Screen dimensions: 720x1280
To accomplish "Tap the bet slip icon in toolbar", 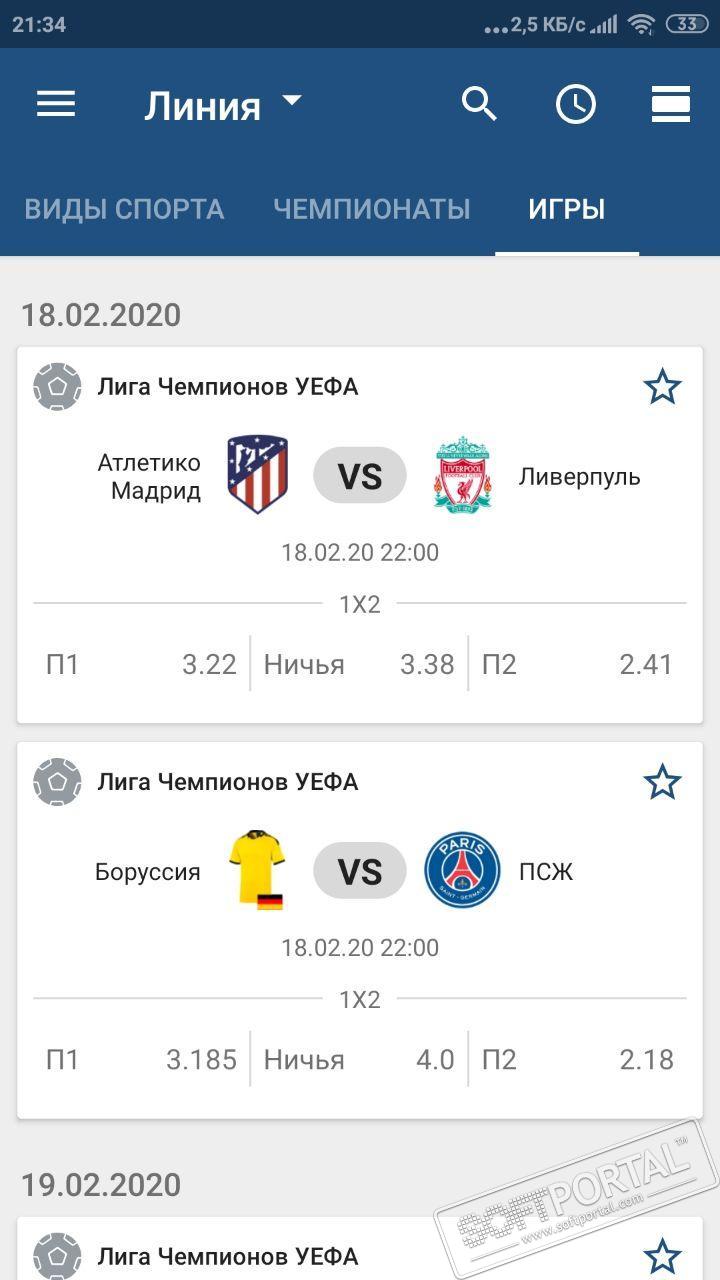I will (670, 104).
